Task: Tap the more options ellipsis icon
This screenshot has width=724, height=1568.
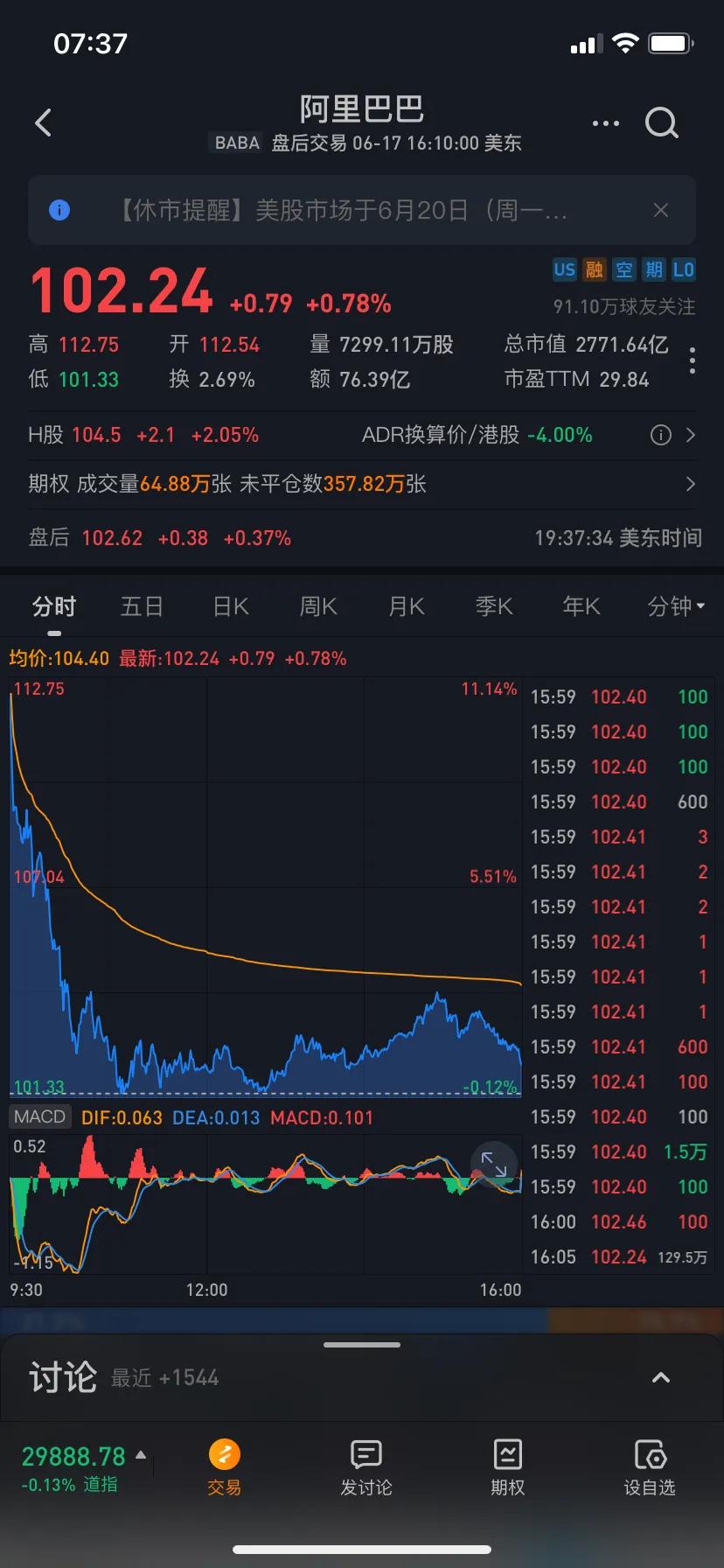Action: [605, 122]
